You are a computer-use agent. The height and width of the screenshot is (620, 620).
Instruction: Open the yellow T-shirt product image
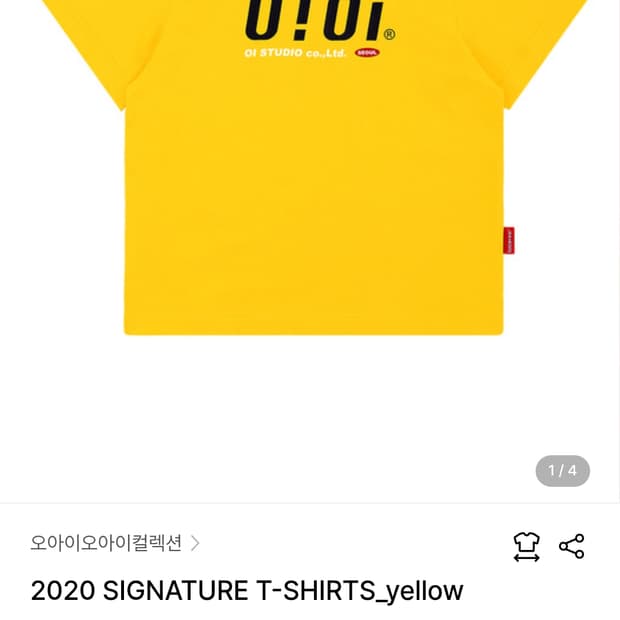point(312,200)
